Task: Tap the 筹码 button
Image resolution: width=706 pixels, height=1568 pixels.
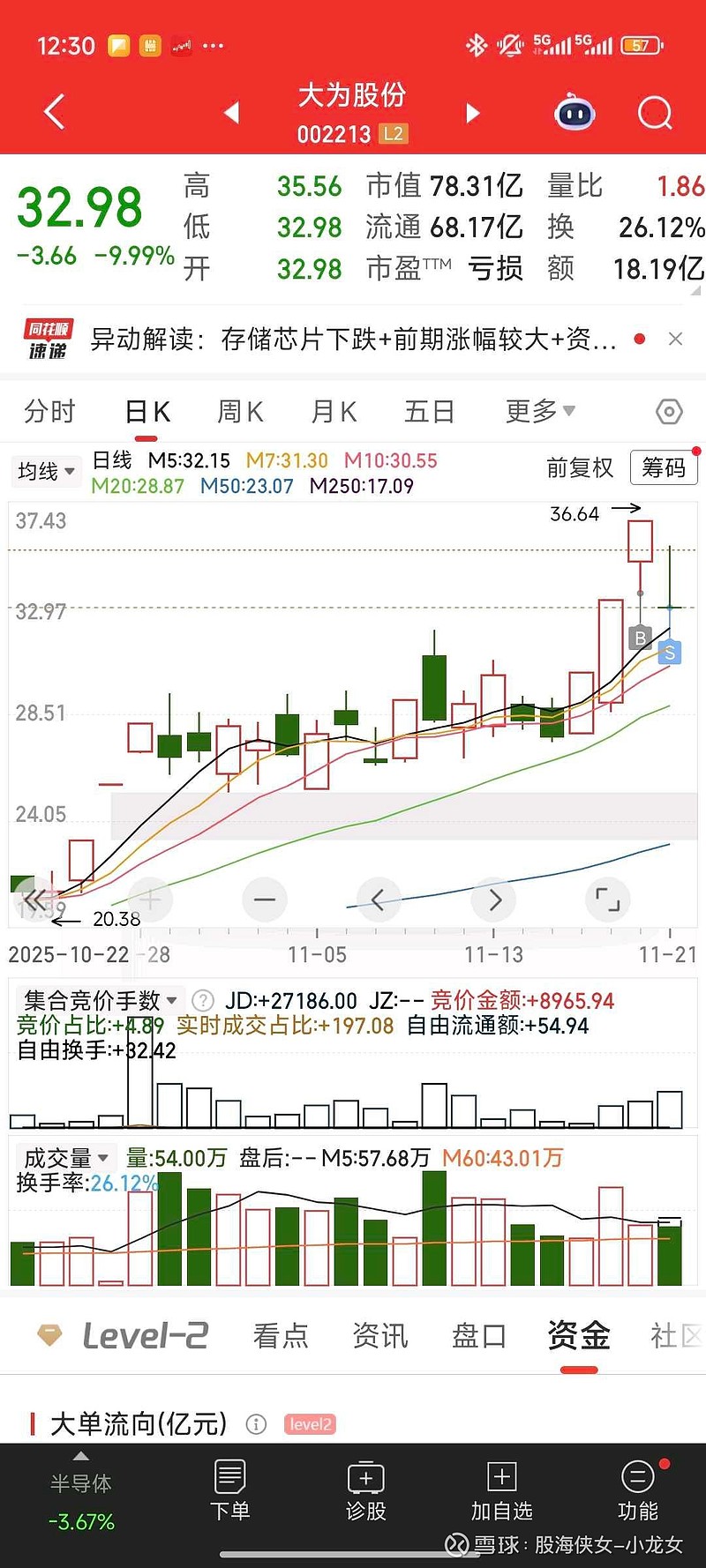Action: pos(664,467)
